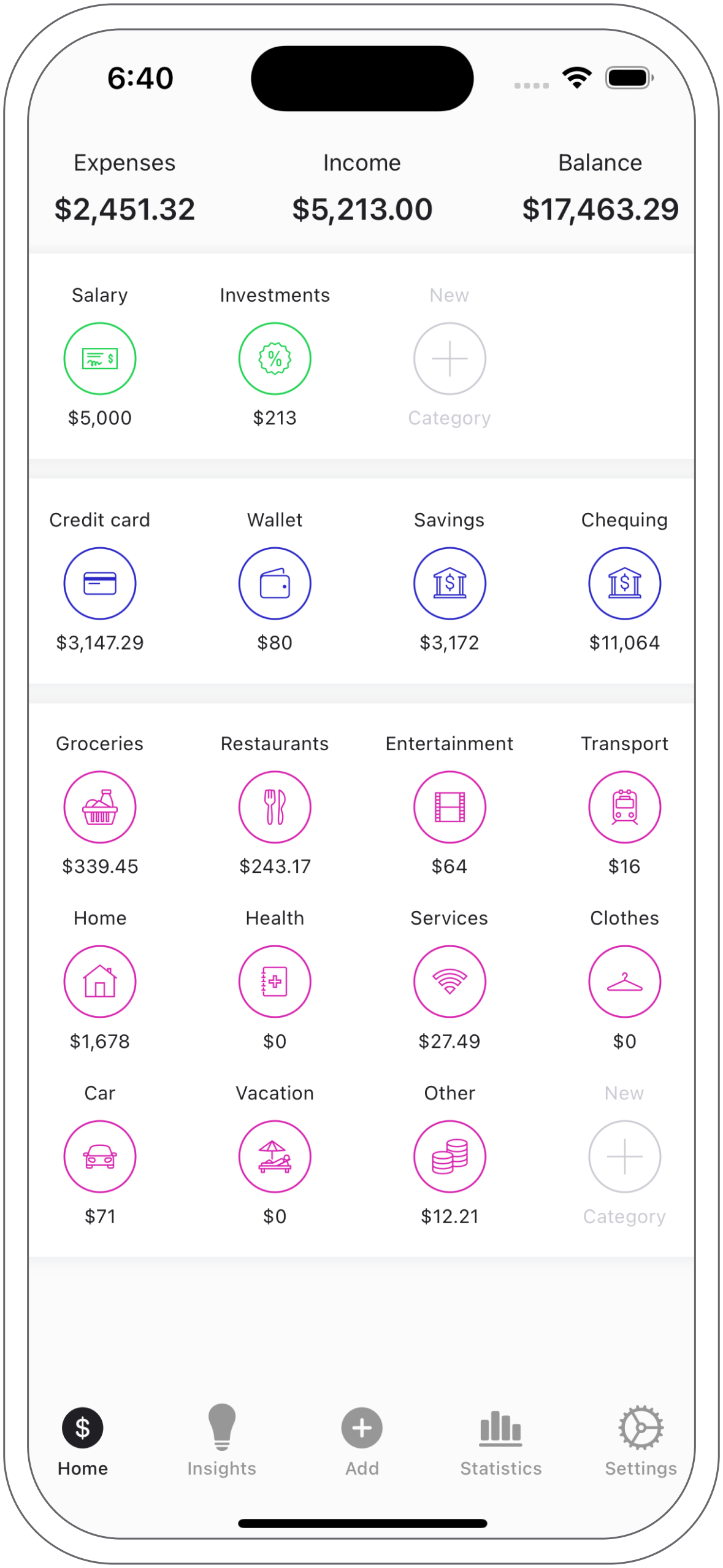Add a new expense category
The height and width of the screenshot is (1568, 723).
624,1156
